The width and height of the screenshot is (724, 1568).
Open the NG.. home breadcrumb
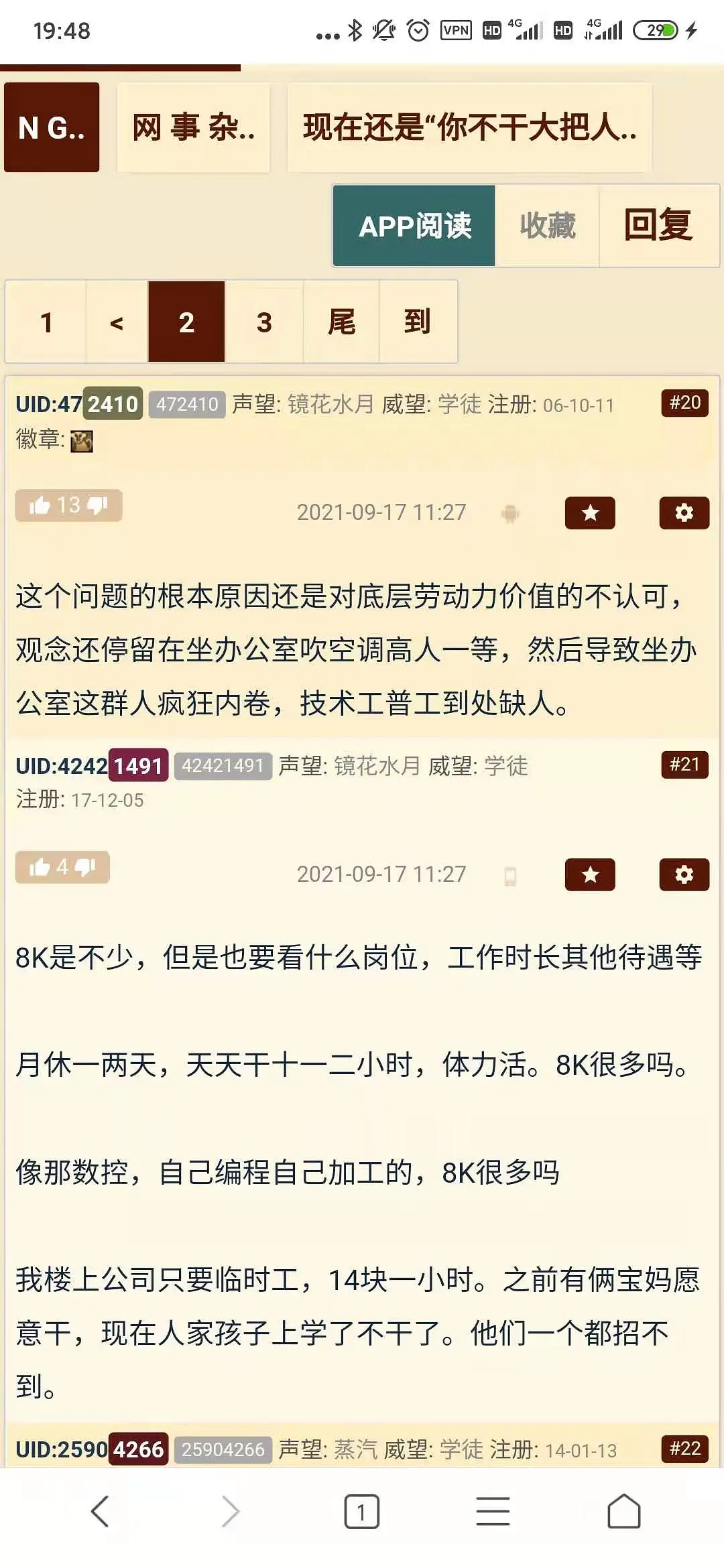point(52,127)
